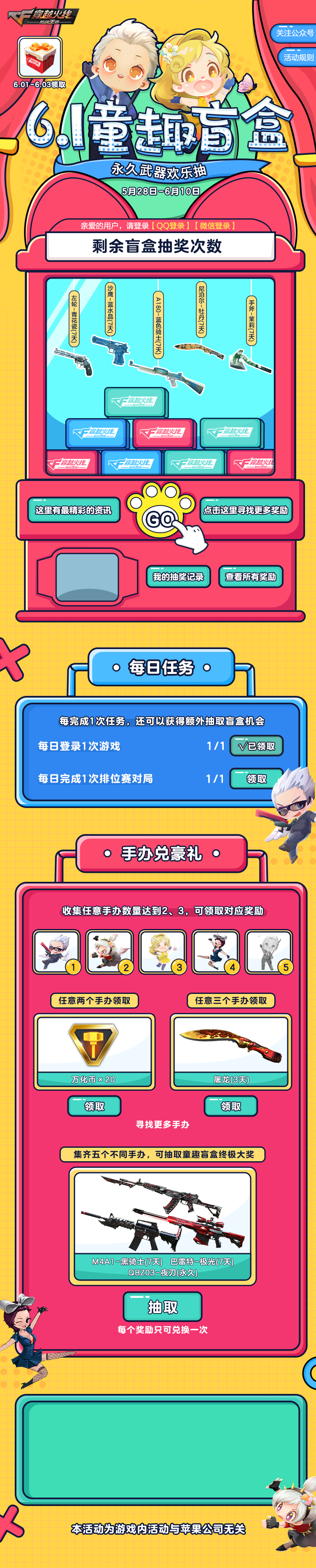Tap 已领取 for the daily login task

click(x=256, y=746)
